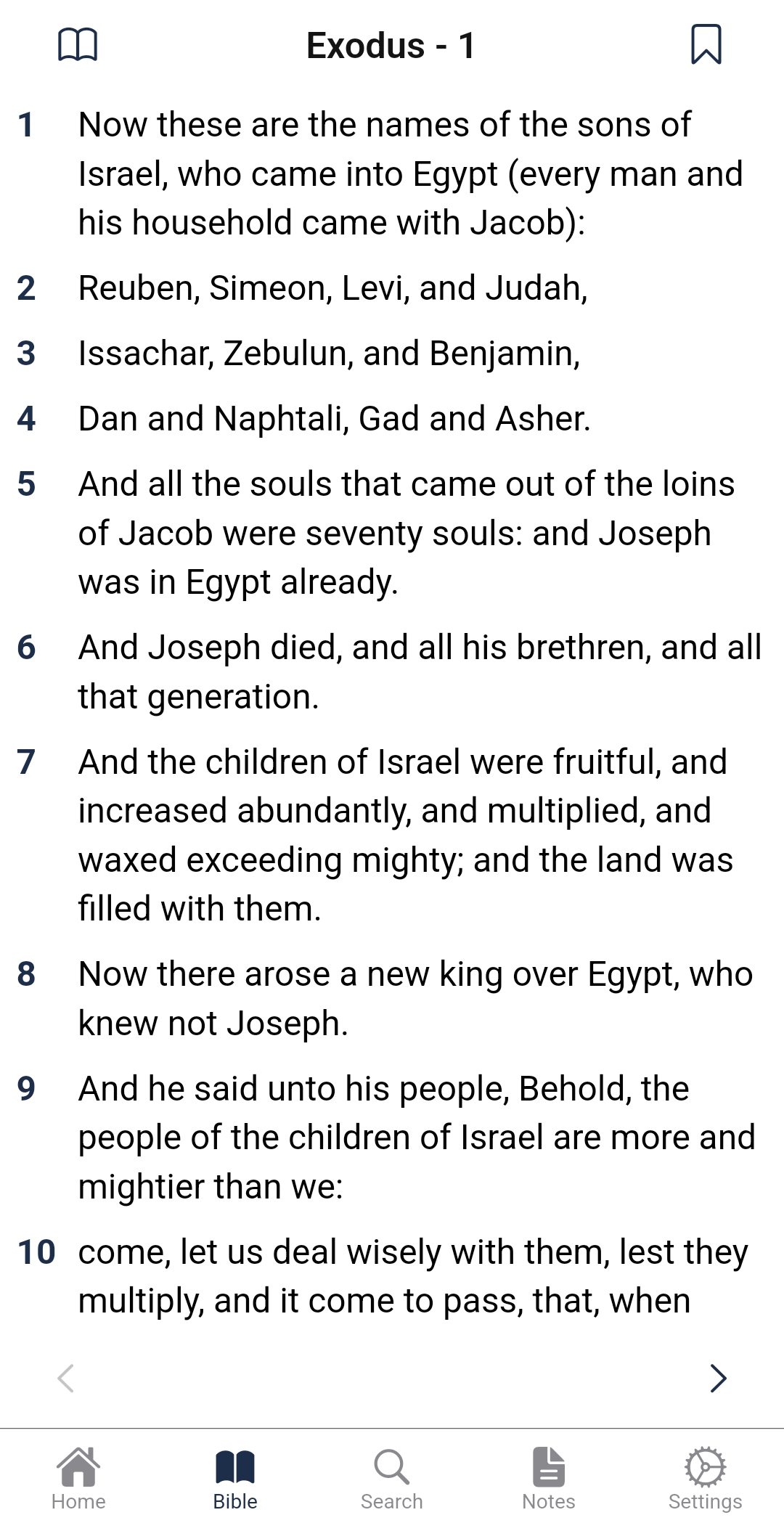Go to the previous chapter arrow
The height and width of the screenshot is (1531, 784).
(x=66, y=1378)
